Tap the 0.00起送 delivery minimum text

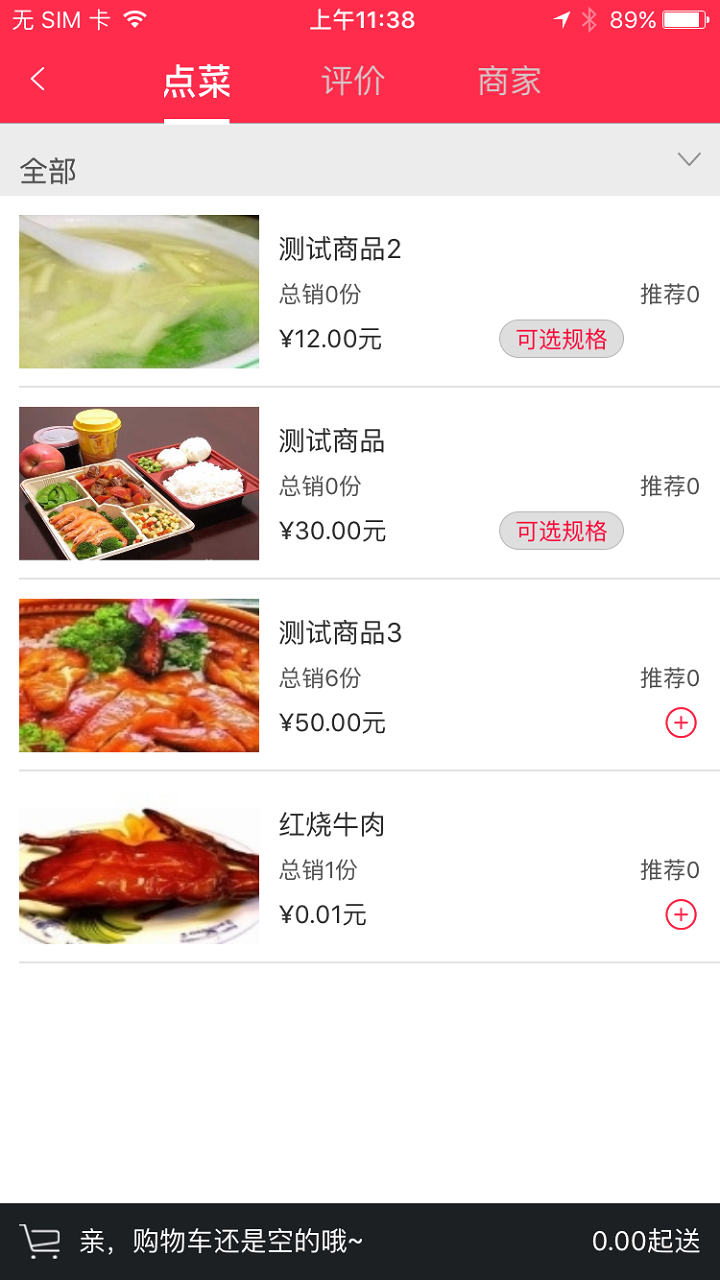645,1240
